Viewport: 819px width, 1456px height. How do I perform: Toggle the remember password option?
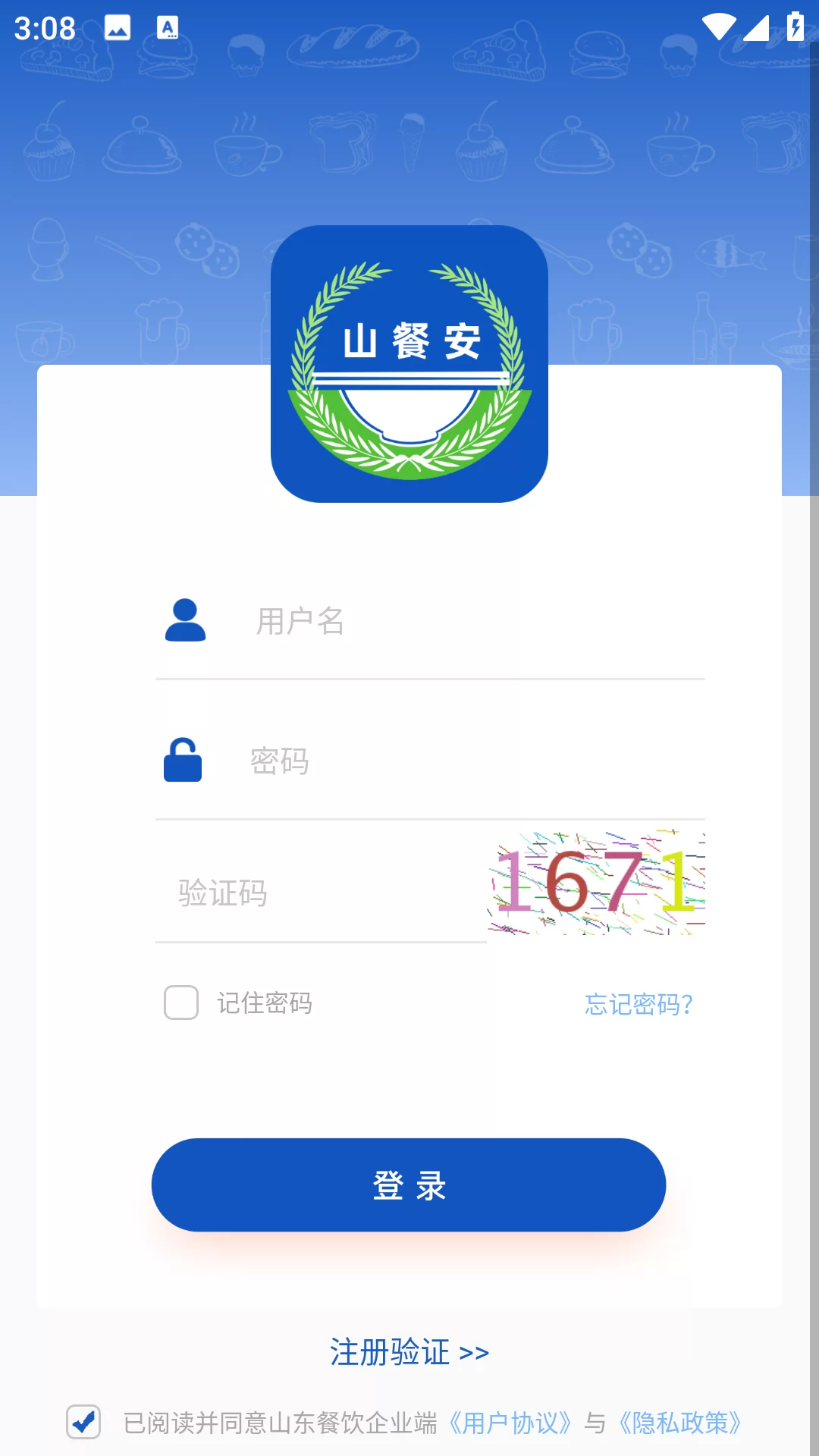point(180,1003)
